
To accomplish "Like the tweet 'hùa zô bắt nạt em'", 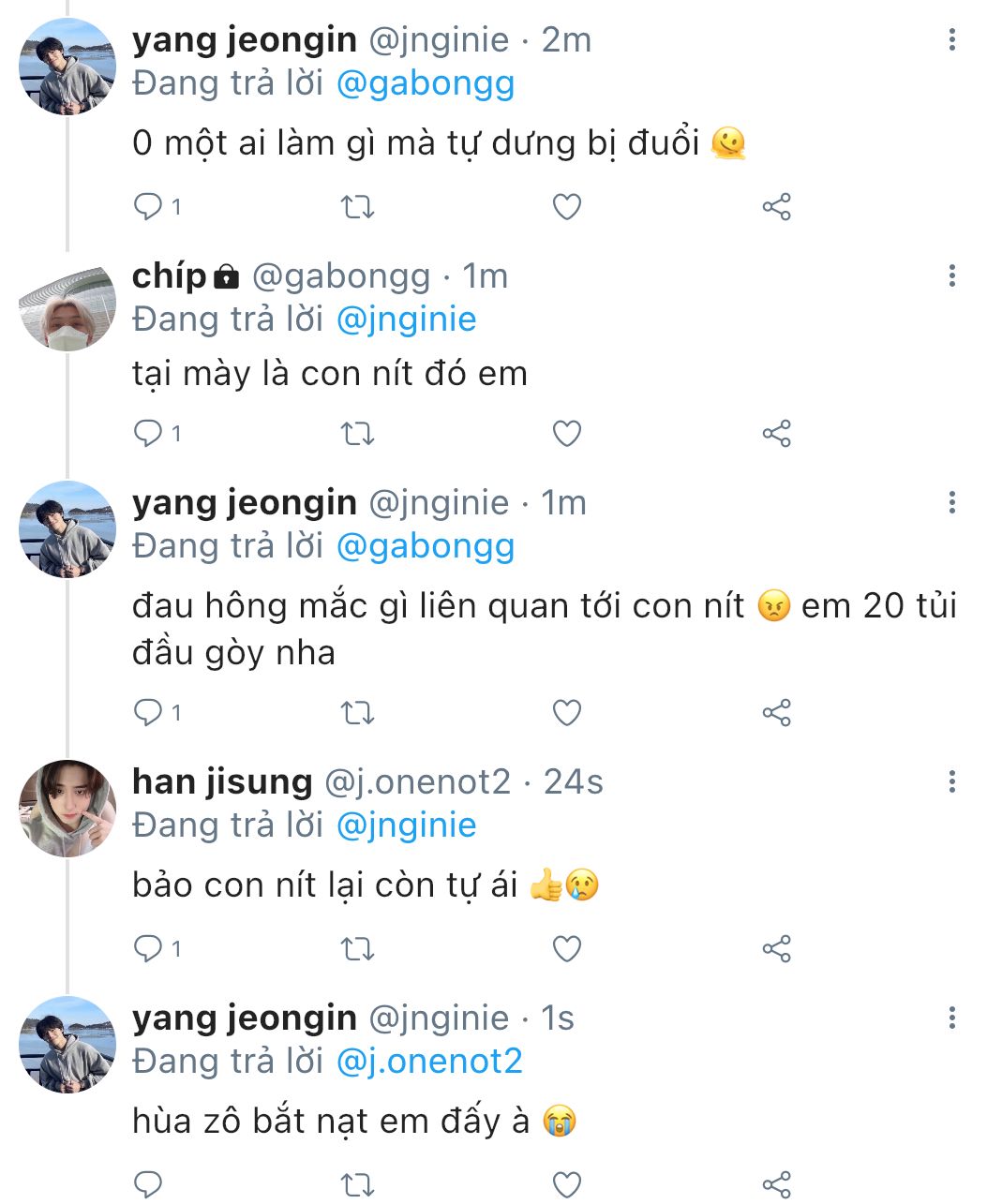I will (x=567, y=1184).
